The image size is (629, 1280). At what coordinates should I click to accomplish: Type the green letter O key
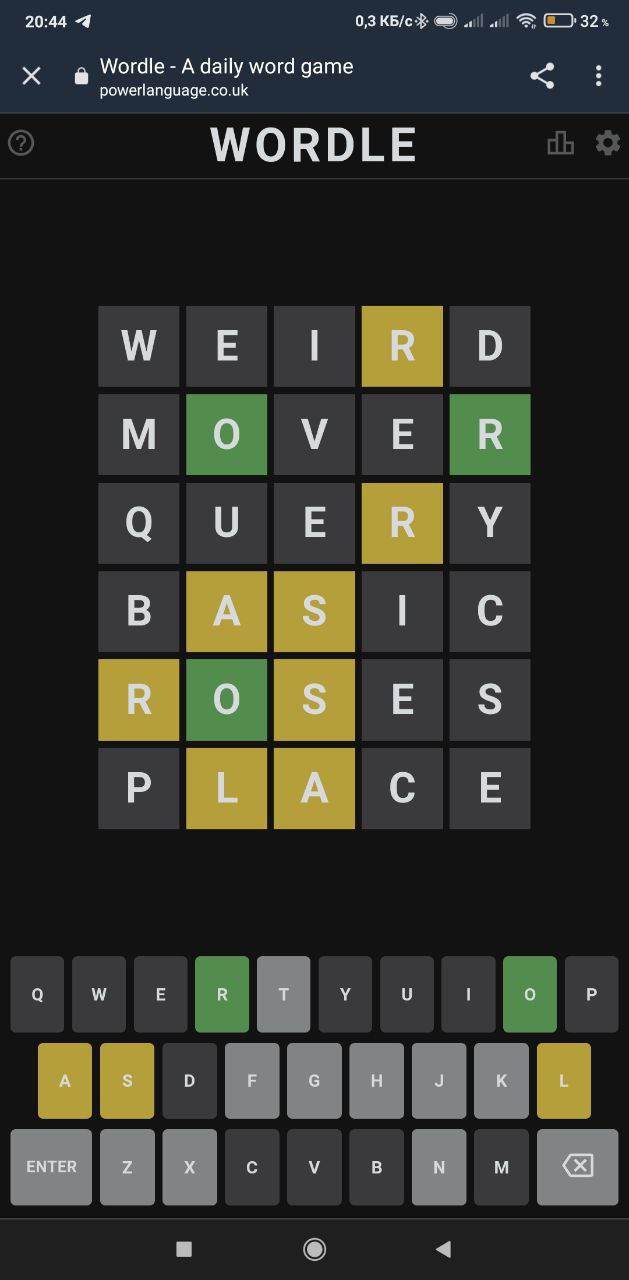point(530,994)
